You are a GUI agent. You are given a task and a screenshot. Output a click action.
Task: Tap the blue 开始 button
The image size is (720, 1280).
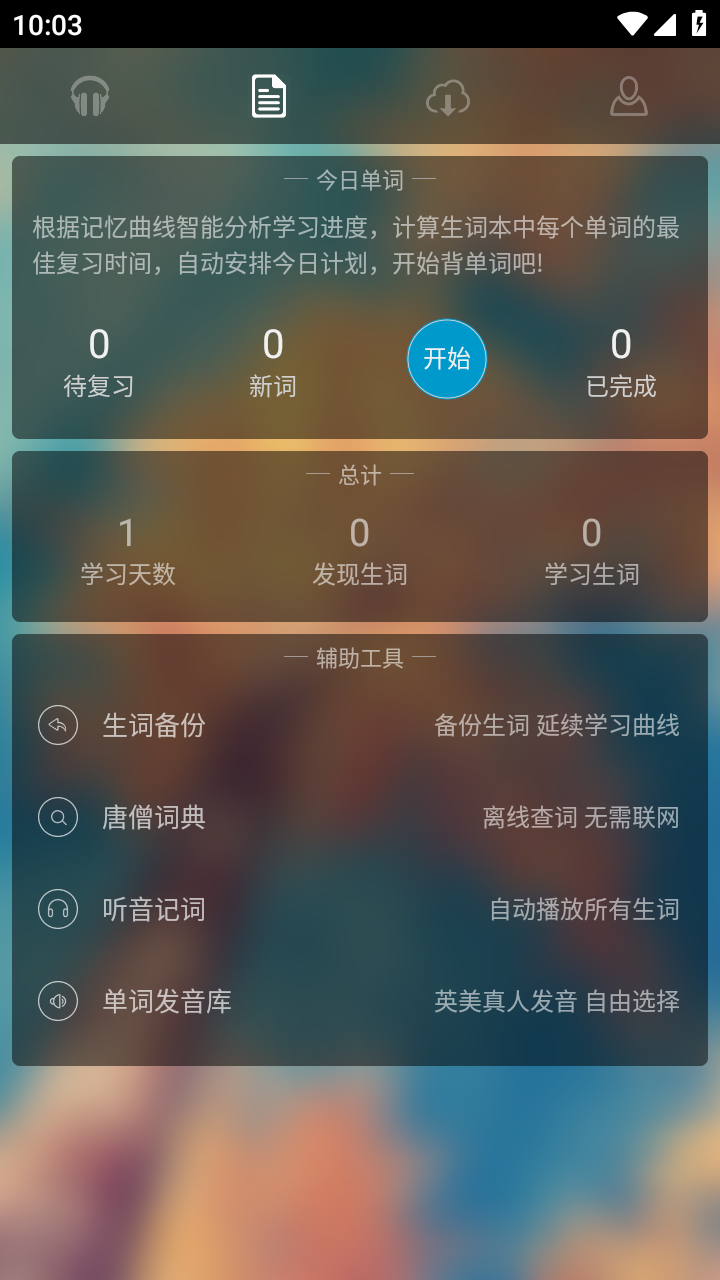pyautogui.click(x=447, y=359)
